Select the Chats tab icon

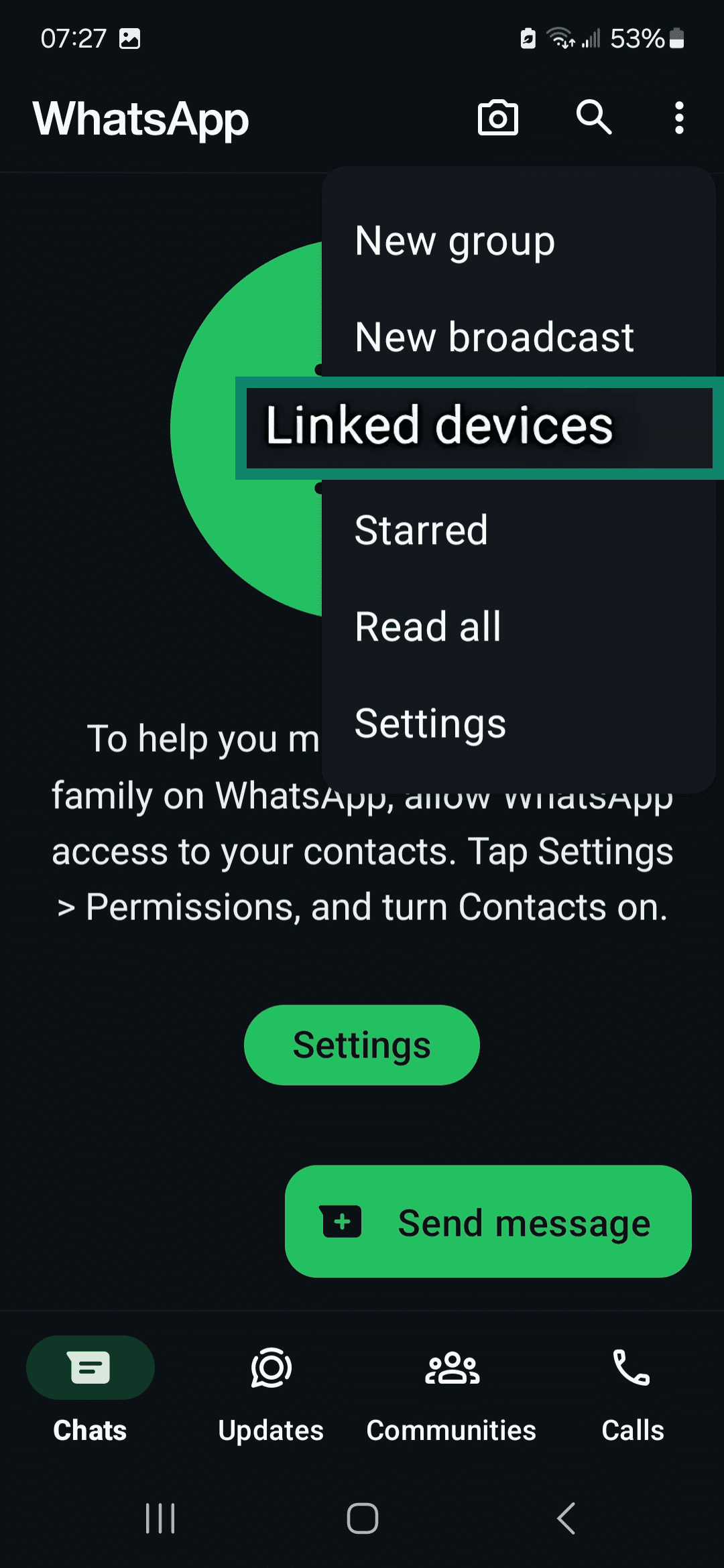click(x=89, y=1367)
